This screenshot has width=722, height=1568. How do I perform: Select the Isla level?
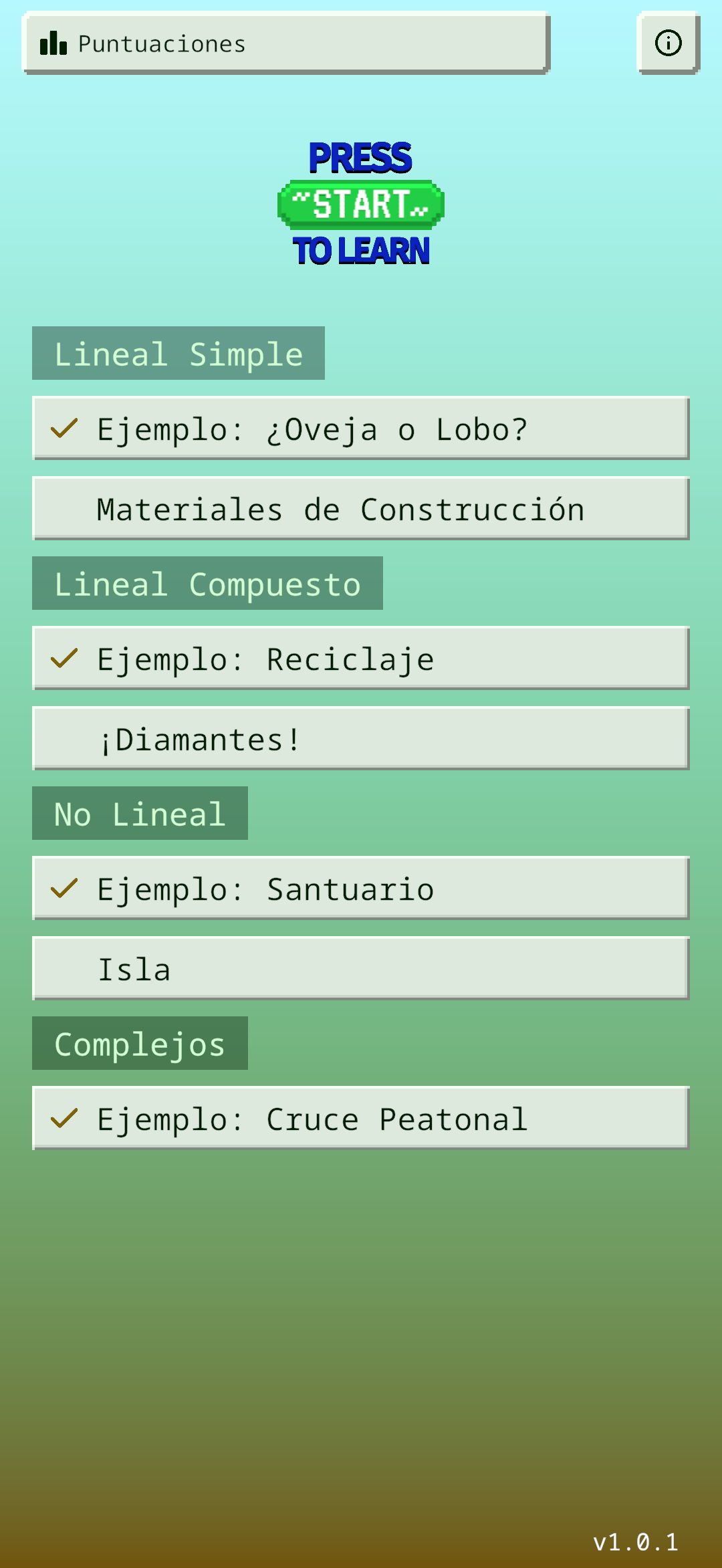[361, 969]
